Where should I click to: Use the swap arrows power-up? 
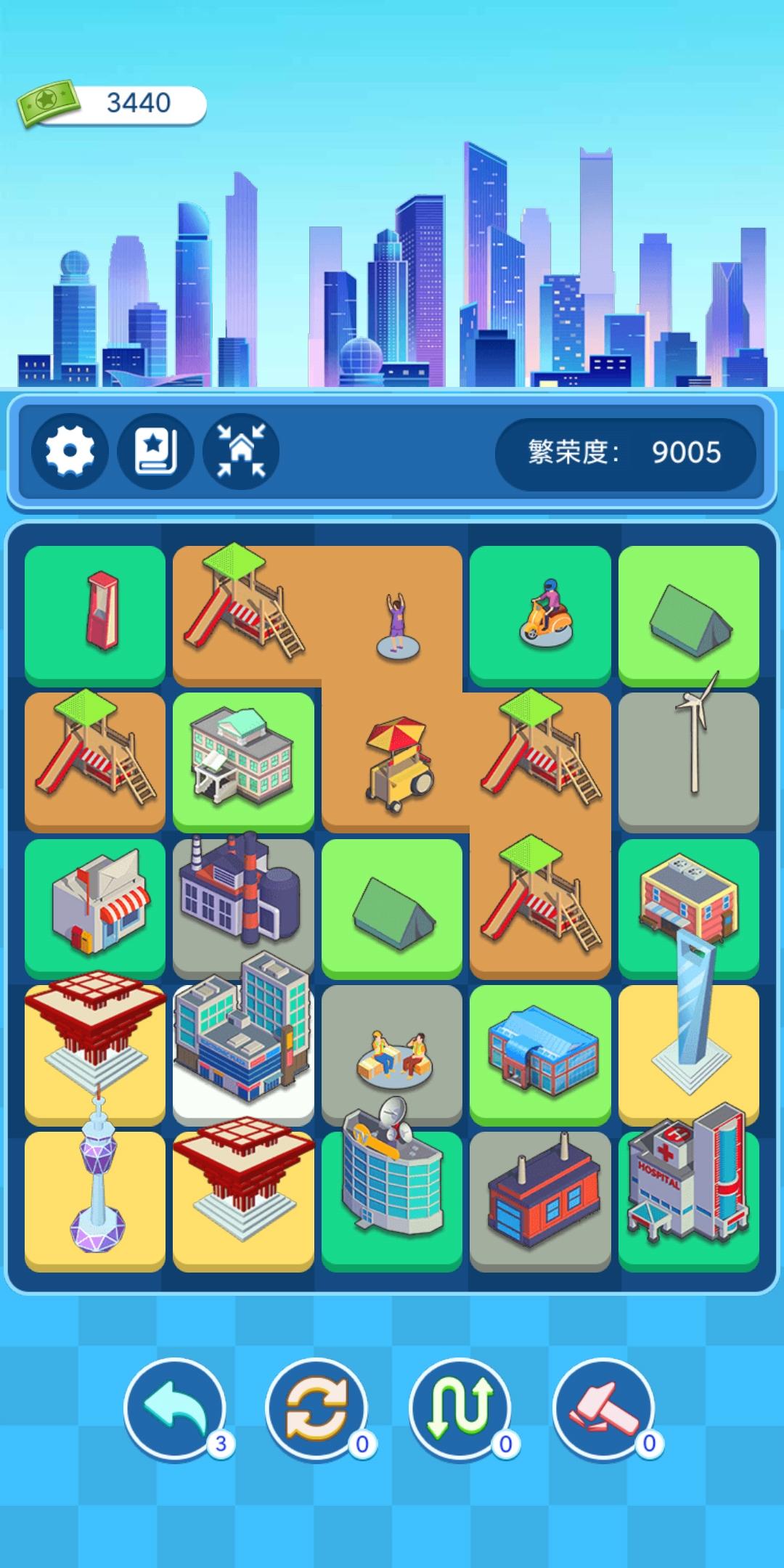pyautogui.click(x=460, y=1408)
